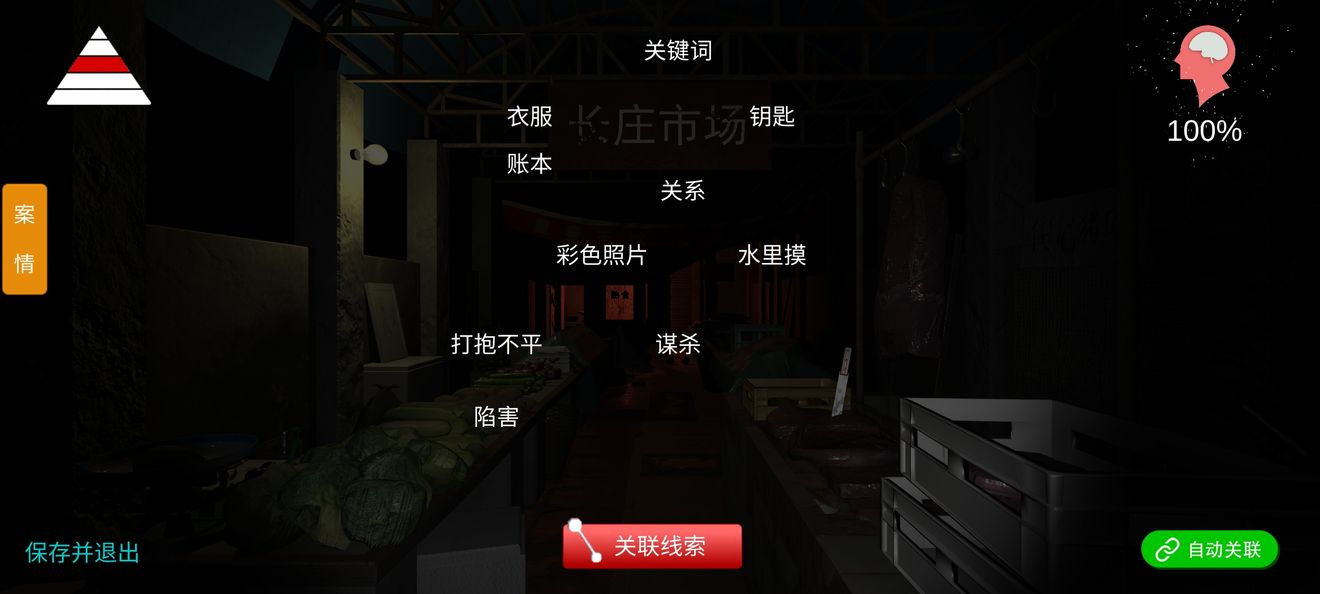The image size is (1320, 594).
Task: Choose the keyword 账本
Action: (529, 164)
